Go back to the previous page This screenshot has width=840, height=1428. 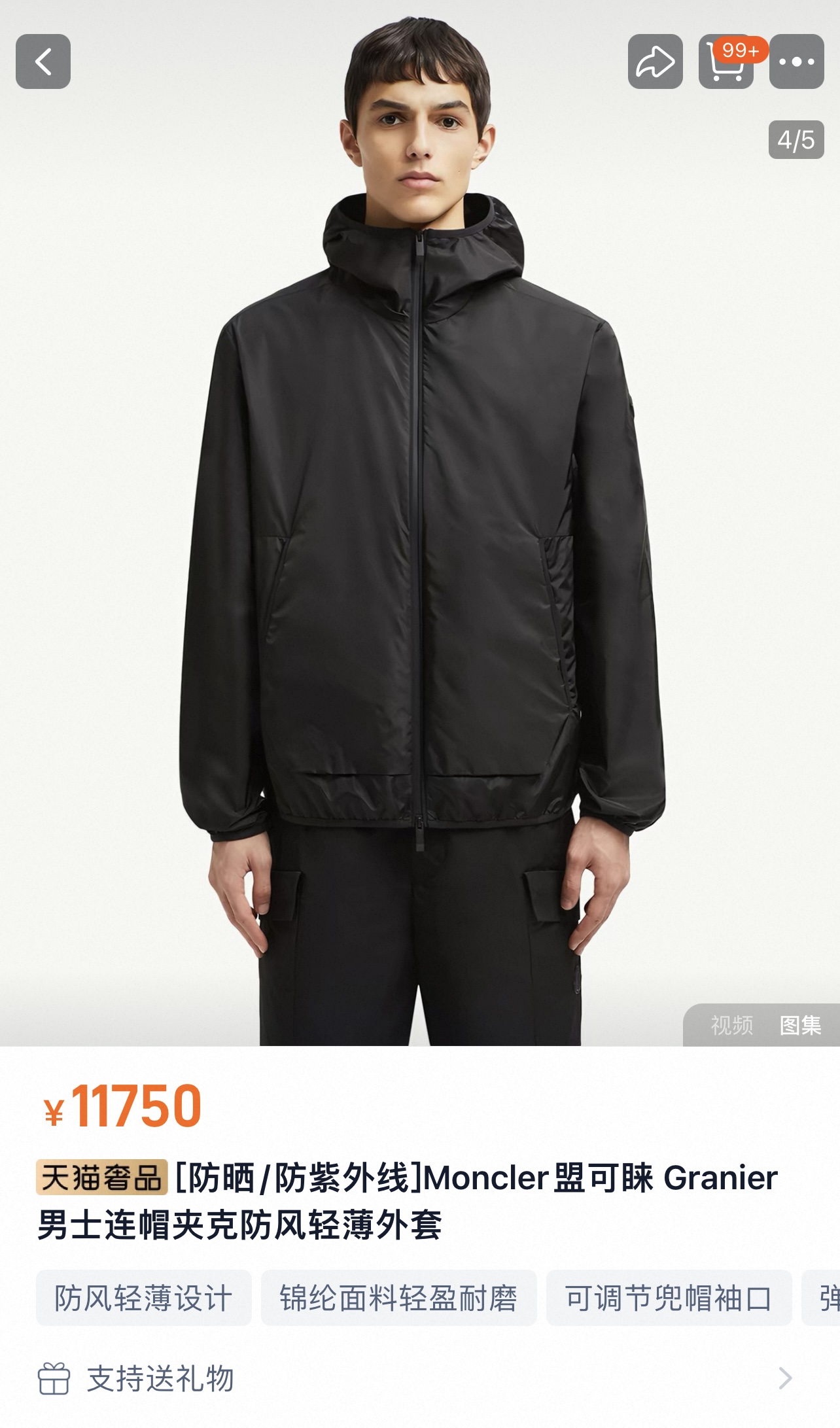(43, 61)
